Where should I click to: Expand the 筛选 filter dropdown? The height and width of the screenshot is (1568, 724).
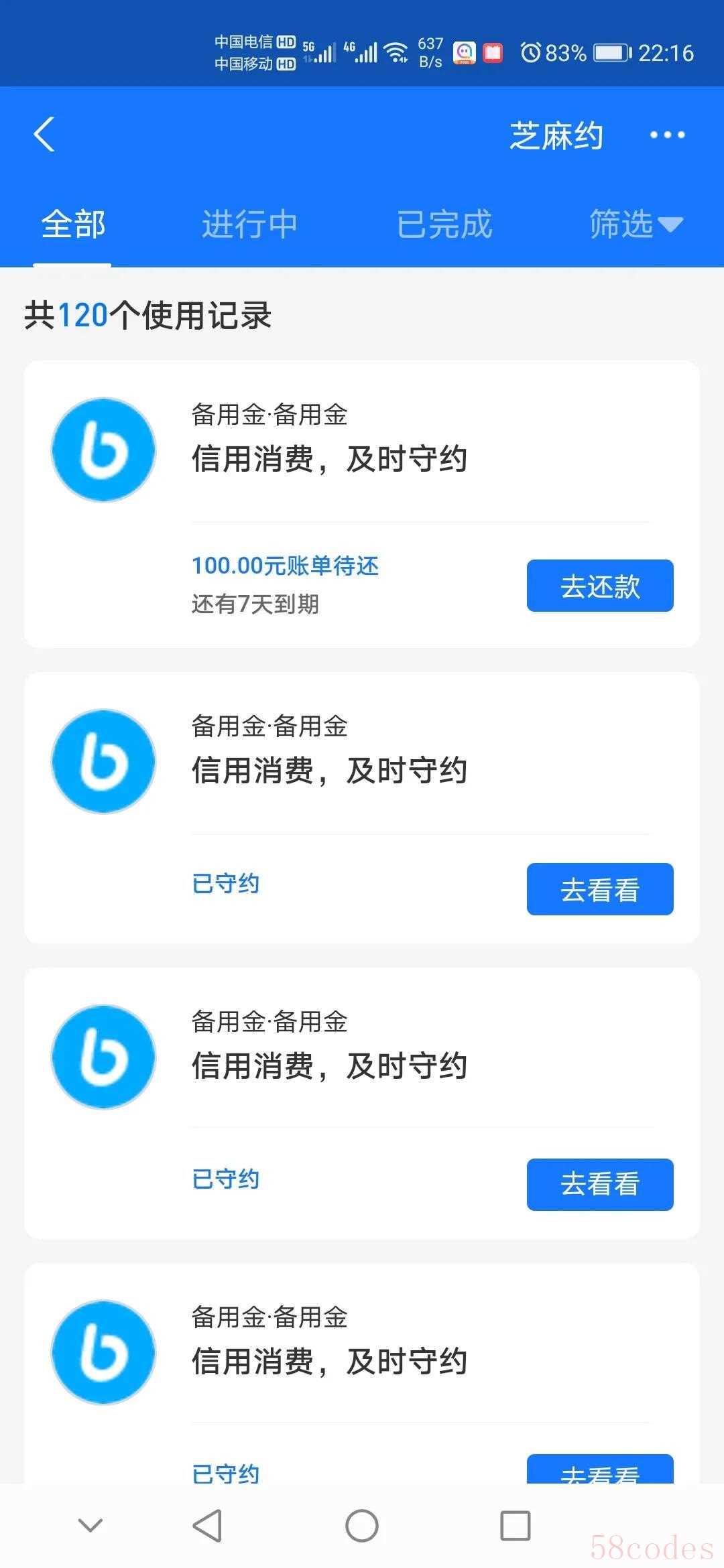pyautogui.click(x=636, y=224)
